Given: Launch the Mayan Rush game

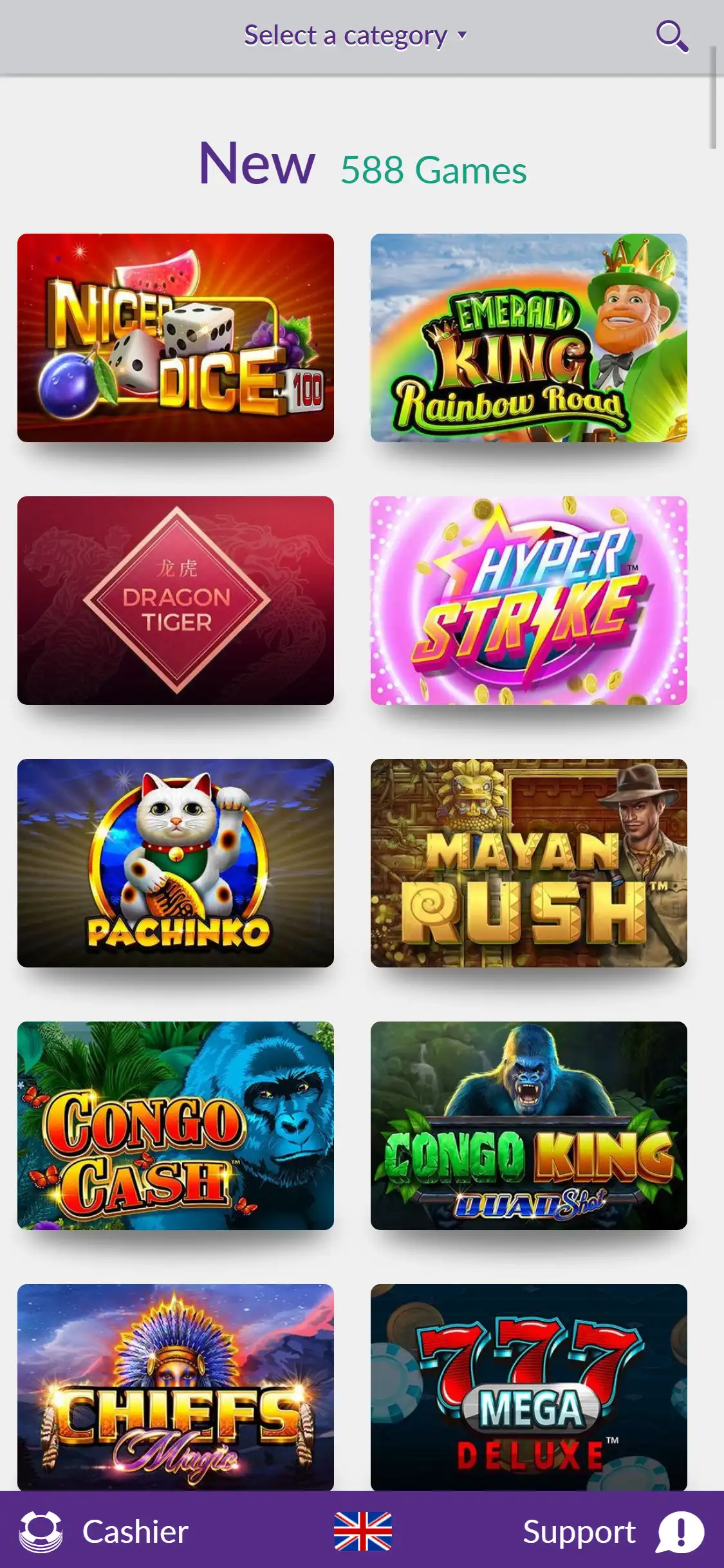Looking at the screenshot, I should [x=528, y=863].
